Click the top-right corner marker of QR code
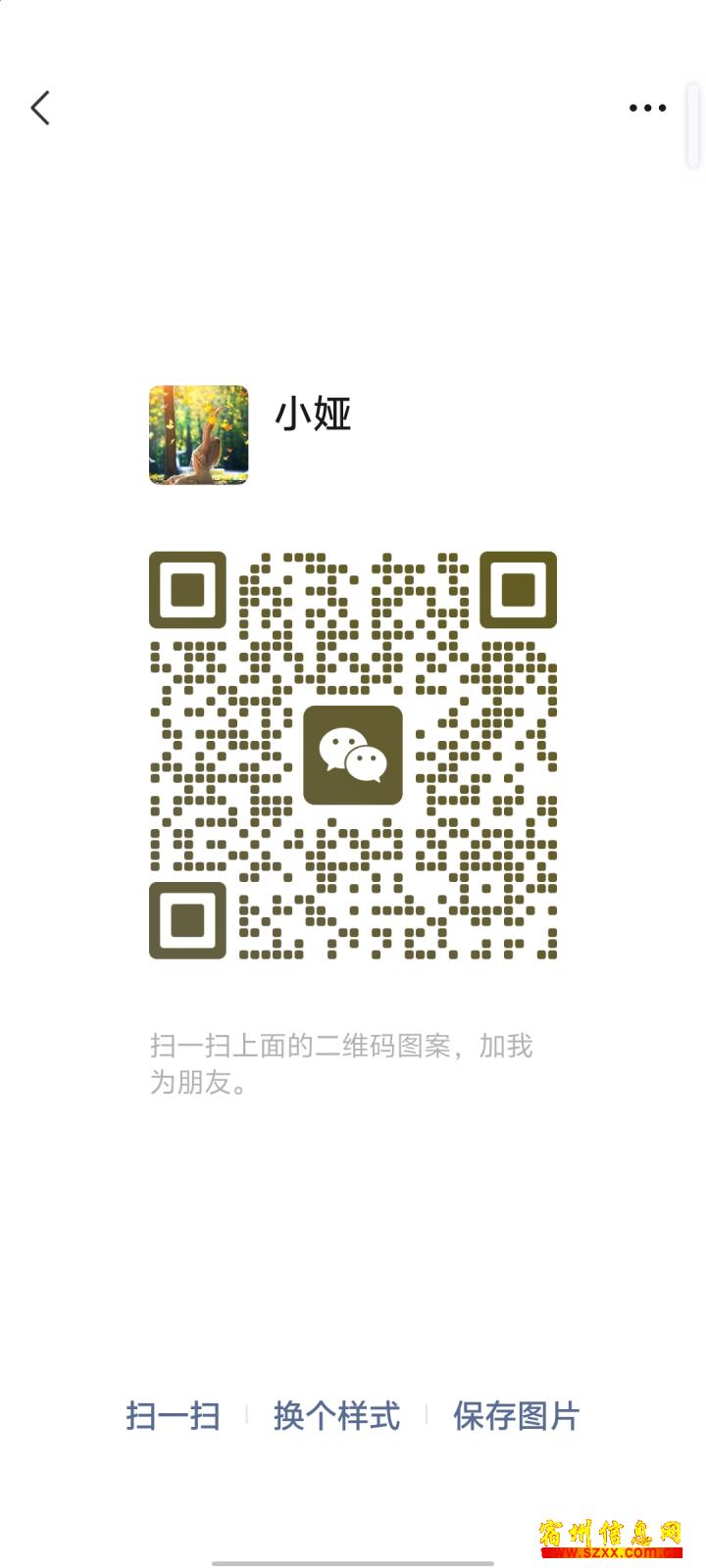Image resolution: width=706 pixels, height=1568 pixels. (518, 589)
